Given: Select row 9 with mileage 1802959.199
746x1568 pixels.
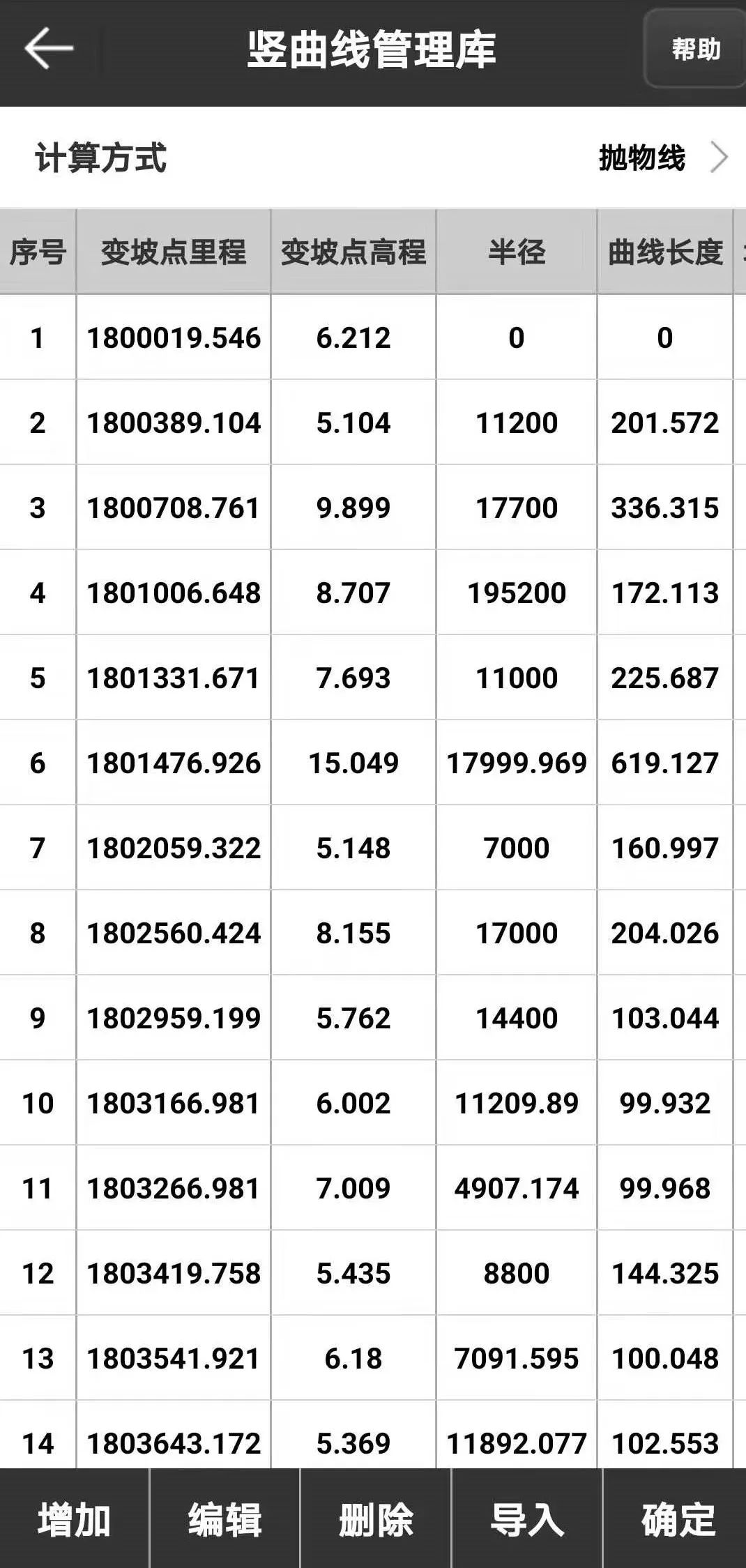Looking at the screenshot, I should (174, 1018).
